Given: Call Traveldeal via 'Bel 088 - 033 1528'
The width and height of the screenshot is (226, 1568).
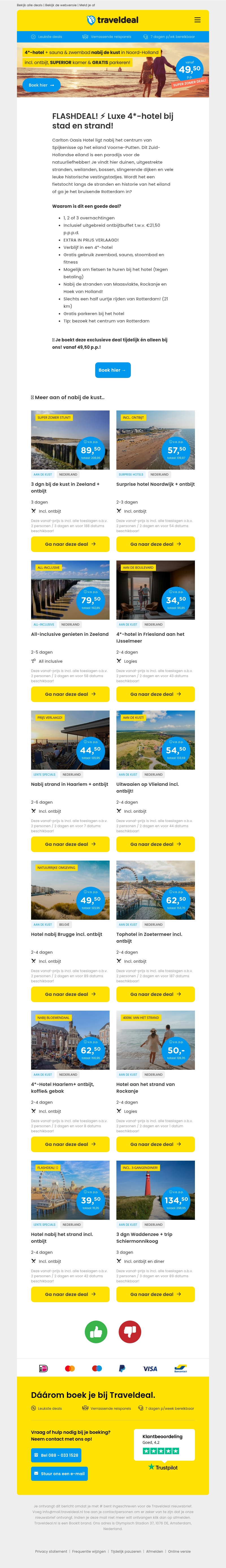Looking at the screenshot, I should click(x=56, y=1455).
